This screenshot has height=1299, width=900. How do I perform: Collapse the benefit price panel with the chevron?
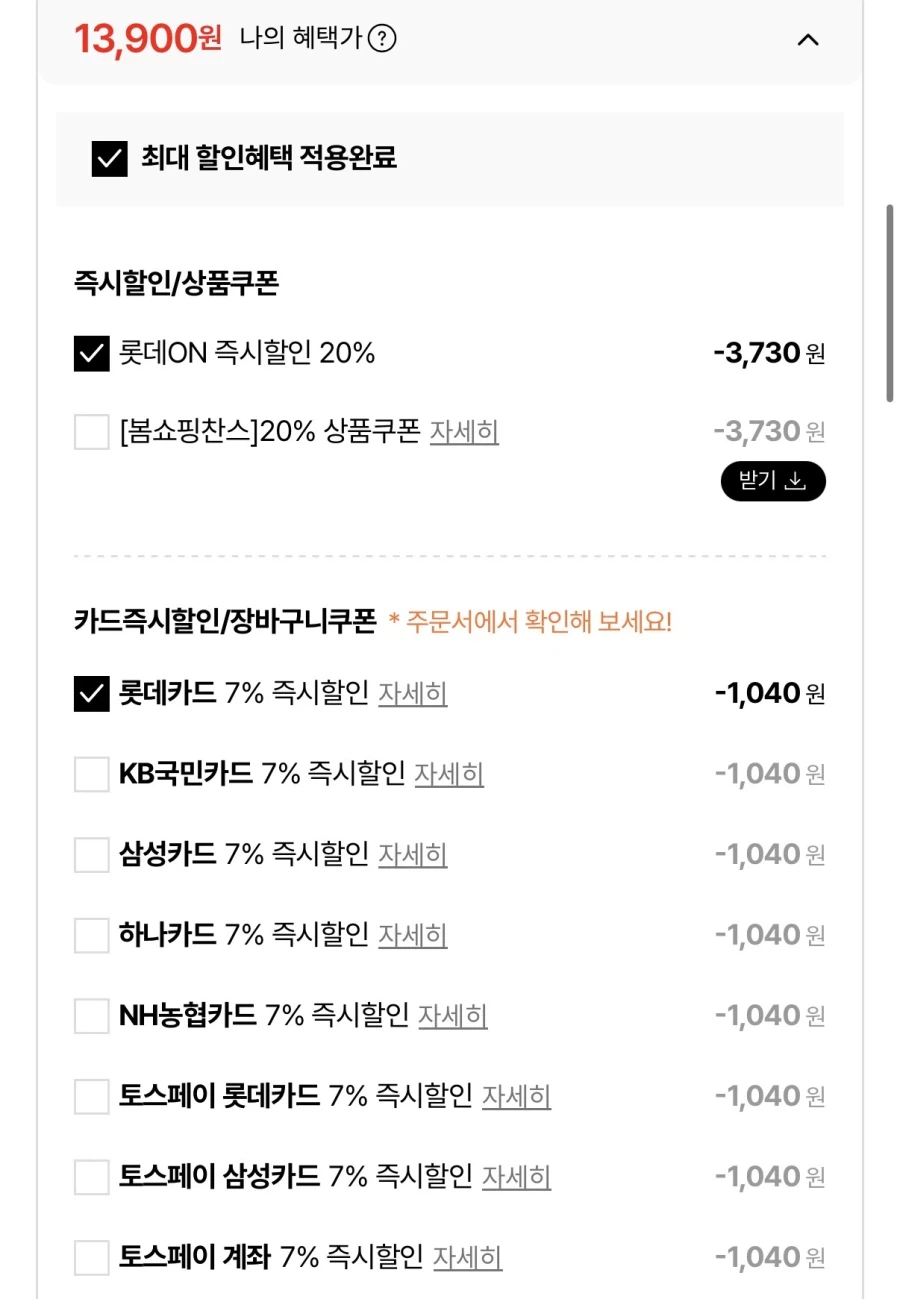[809, 40]
